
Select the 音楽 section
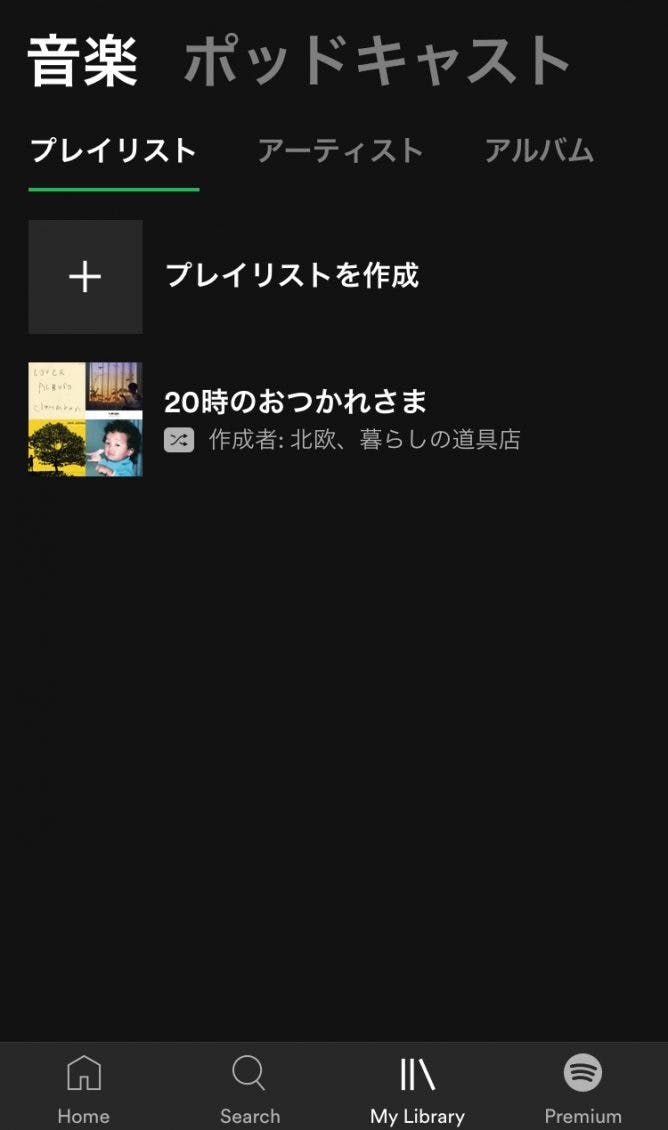[x=83, y=61]
